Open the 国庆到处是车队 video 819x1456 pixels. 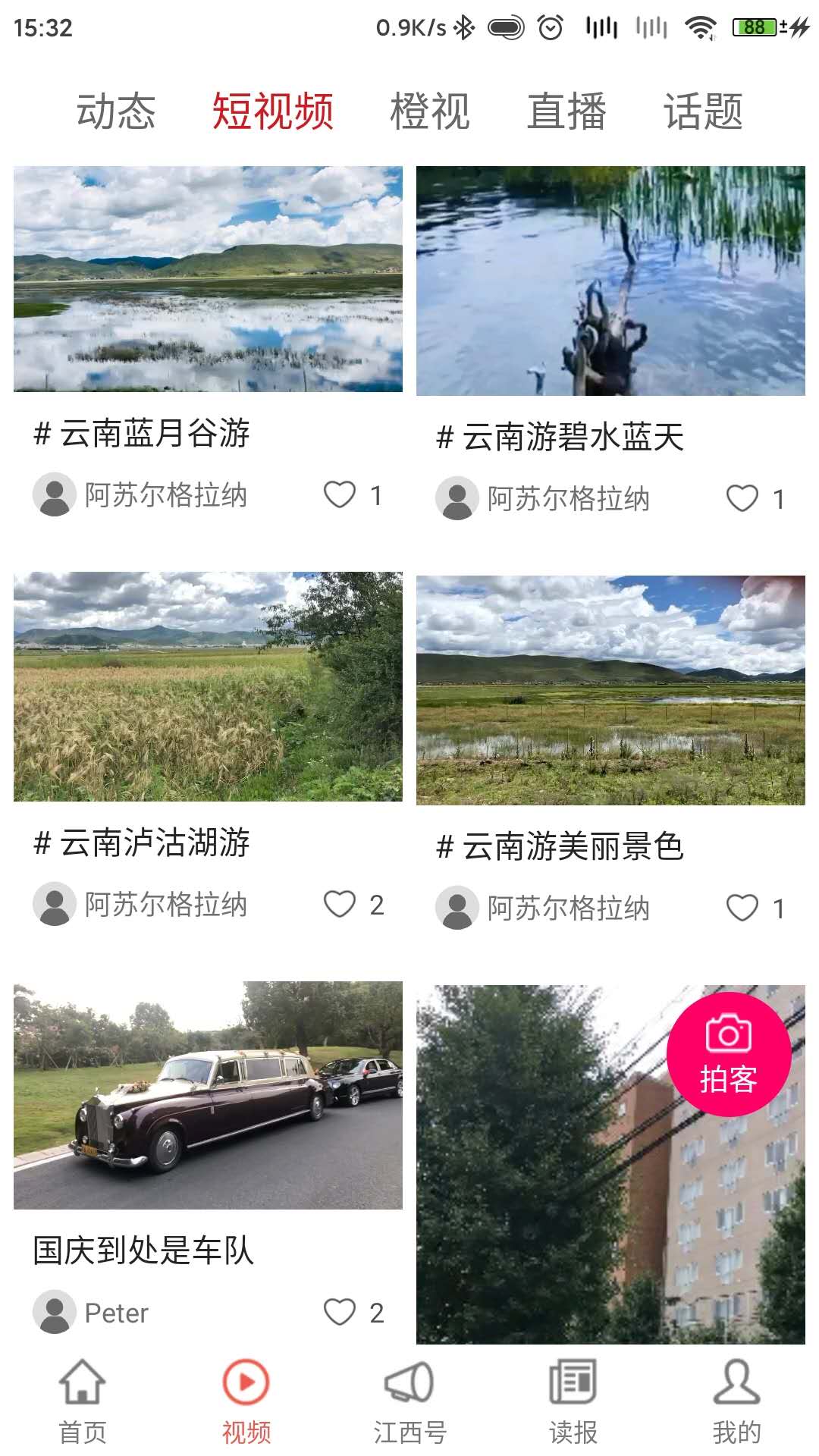coord(208,1095)
